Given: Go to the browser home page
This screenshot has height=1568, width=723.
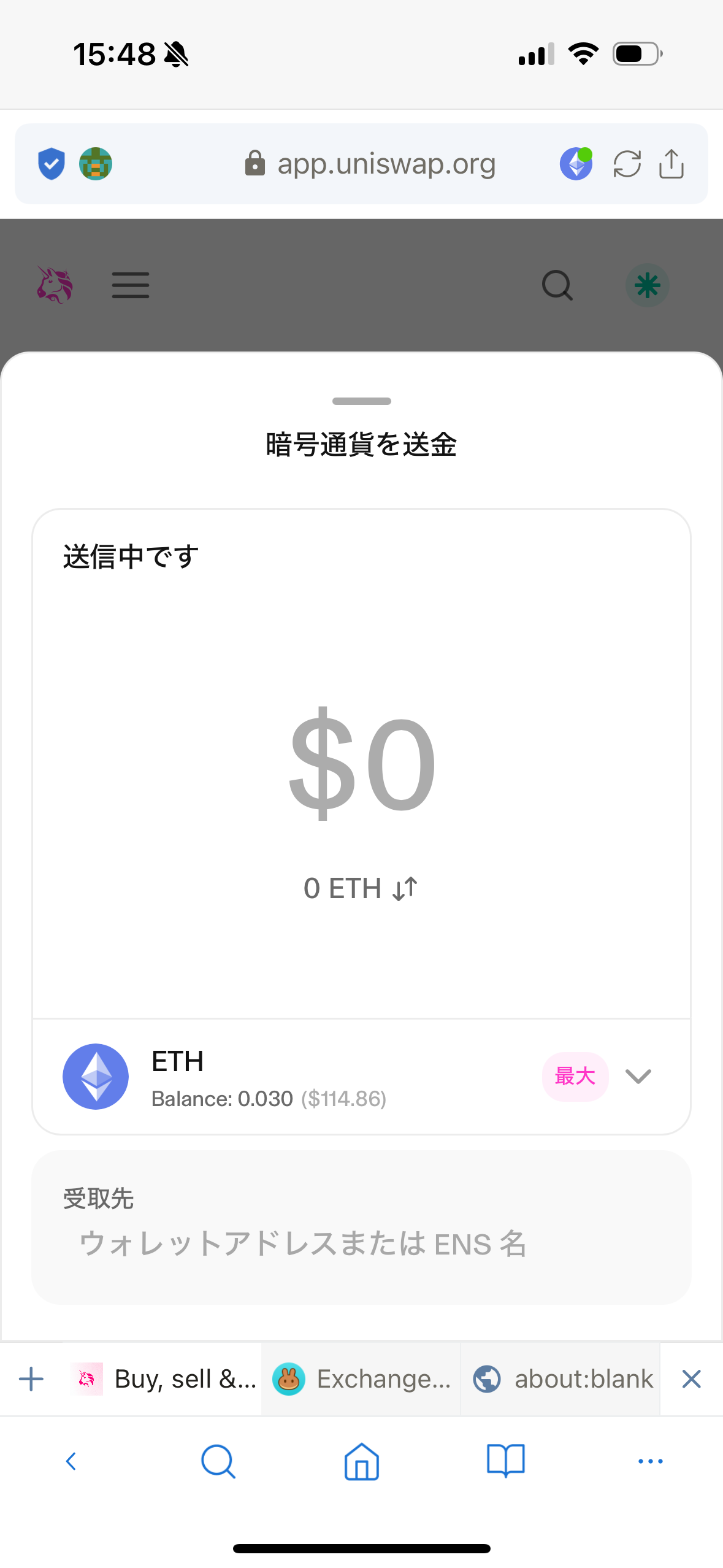Looking at the screenshot, I should point(362,1461).
